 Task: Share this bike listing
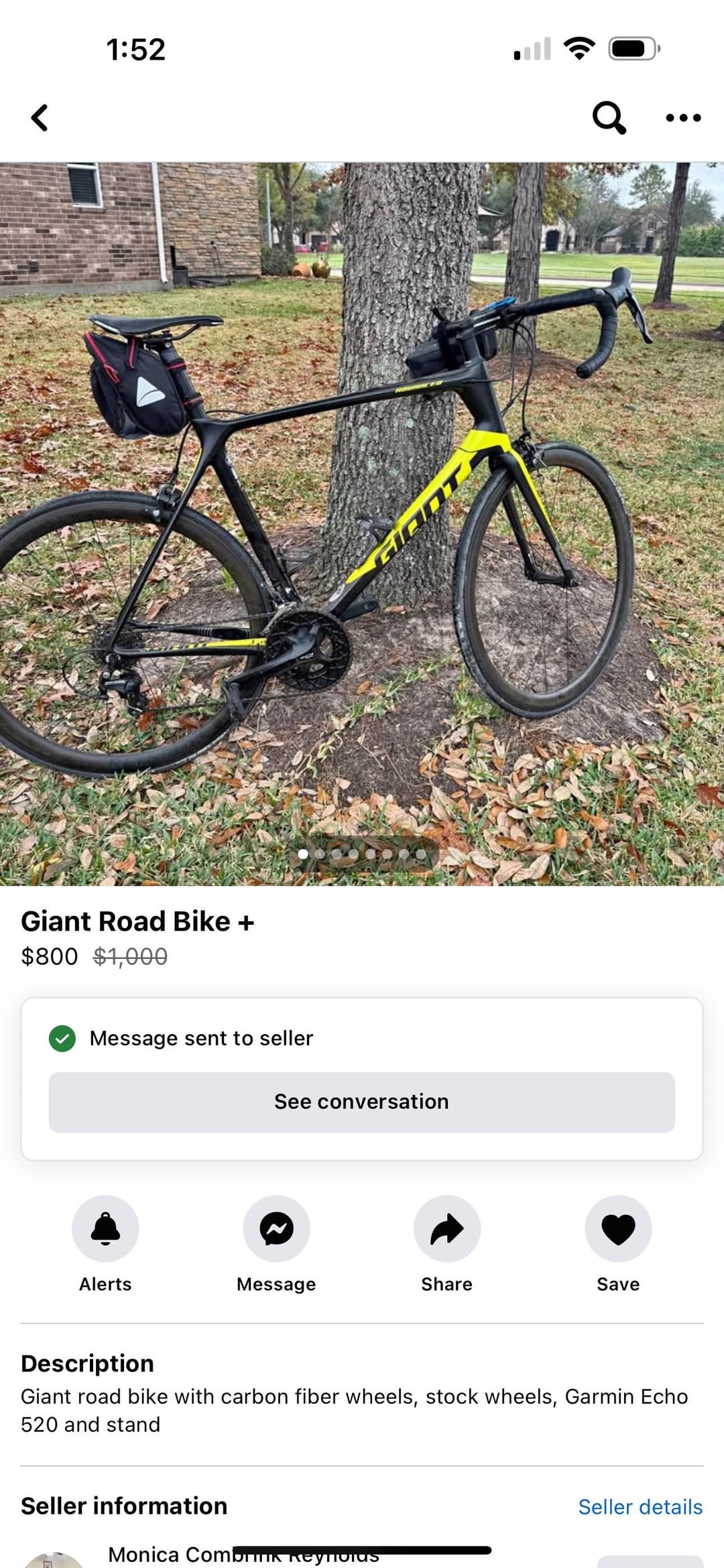click(x=447, y=1228)
